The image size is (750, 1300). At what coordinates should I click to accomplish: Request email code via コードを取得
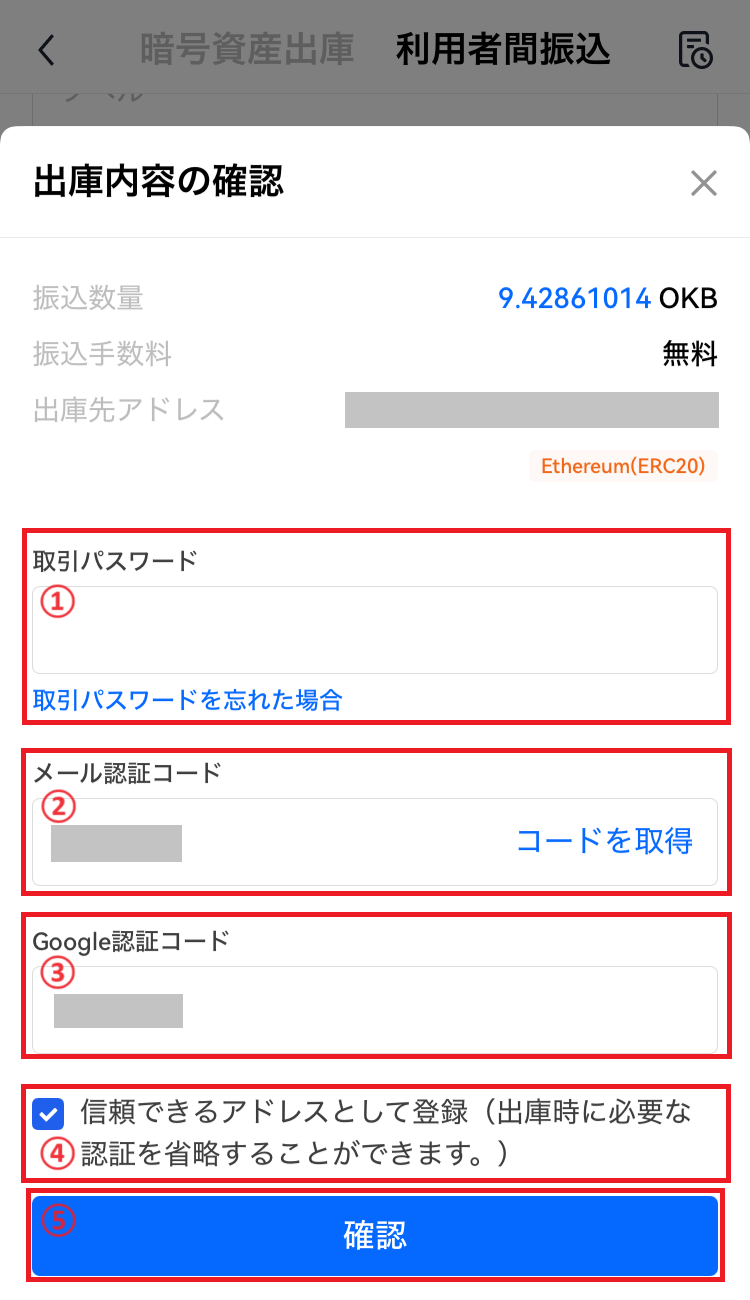pos(604,841)
